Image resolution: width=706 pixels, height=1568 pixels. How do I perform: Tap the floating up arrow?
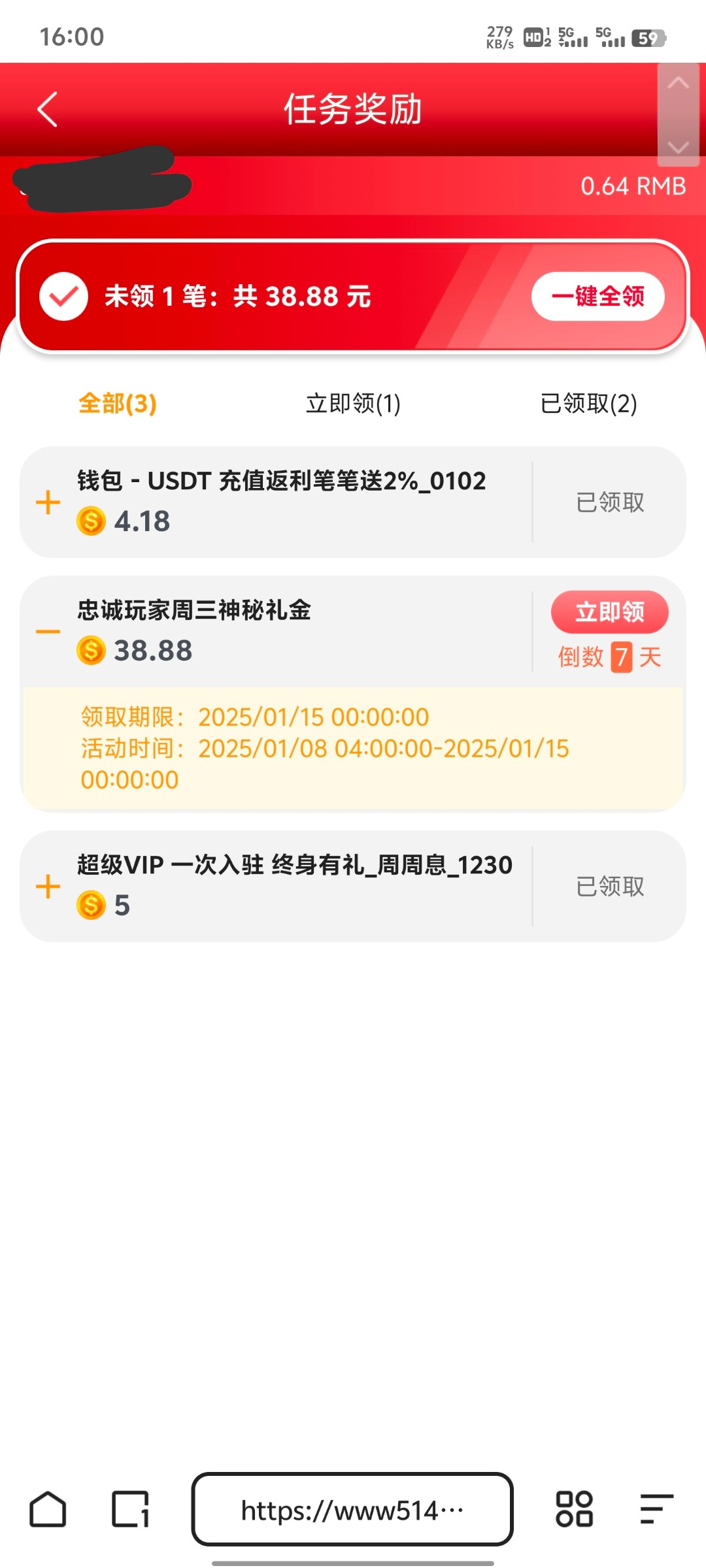tap(678, 83)
